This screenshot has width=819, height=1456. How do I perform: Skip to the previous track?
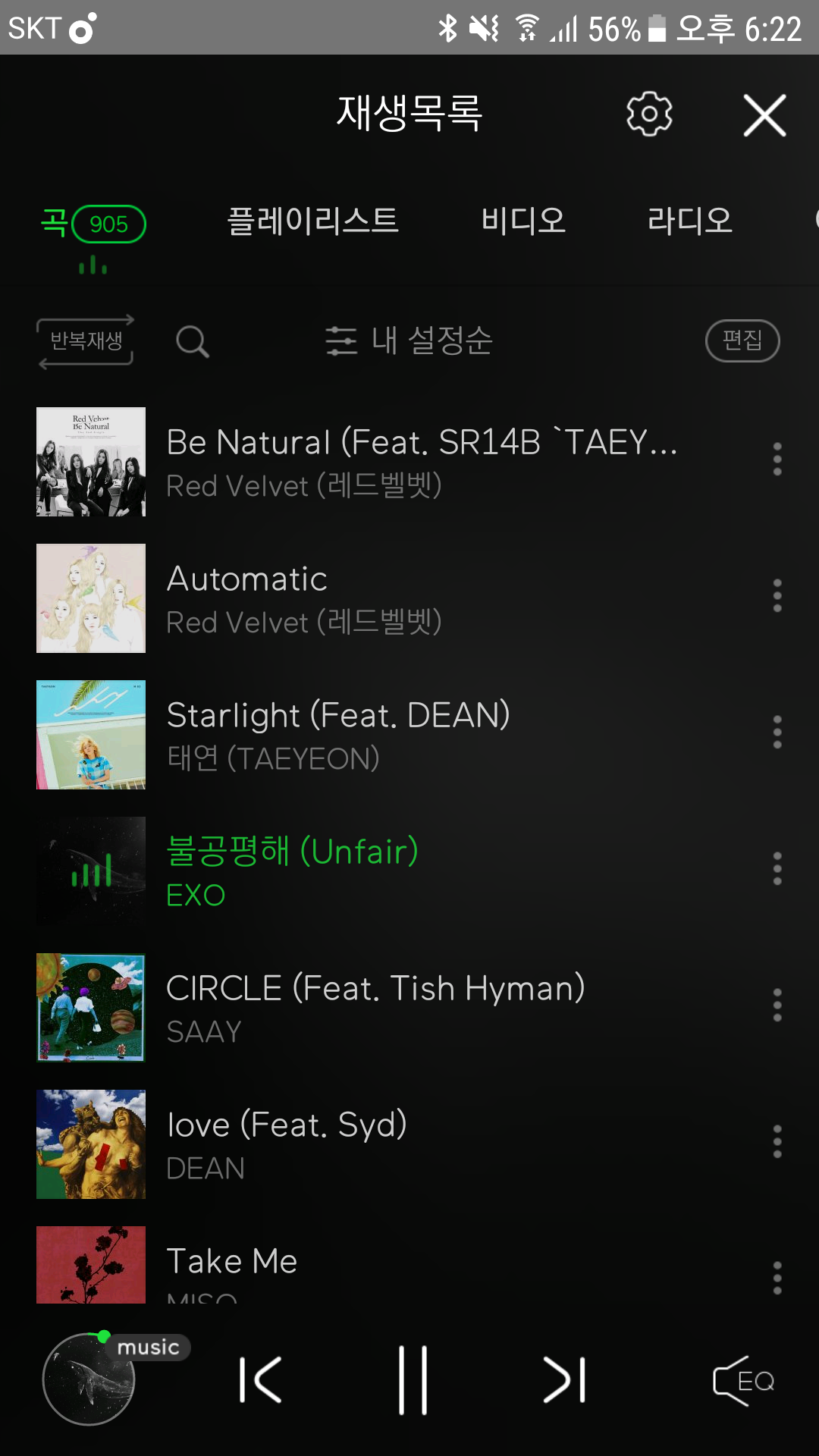[x=260, y=1380]
